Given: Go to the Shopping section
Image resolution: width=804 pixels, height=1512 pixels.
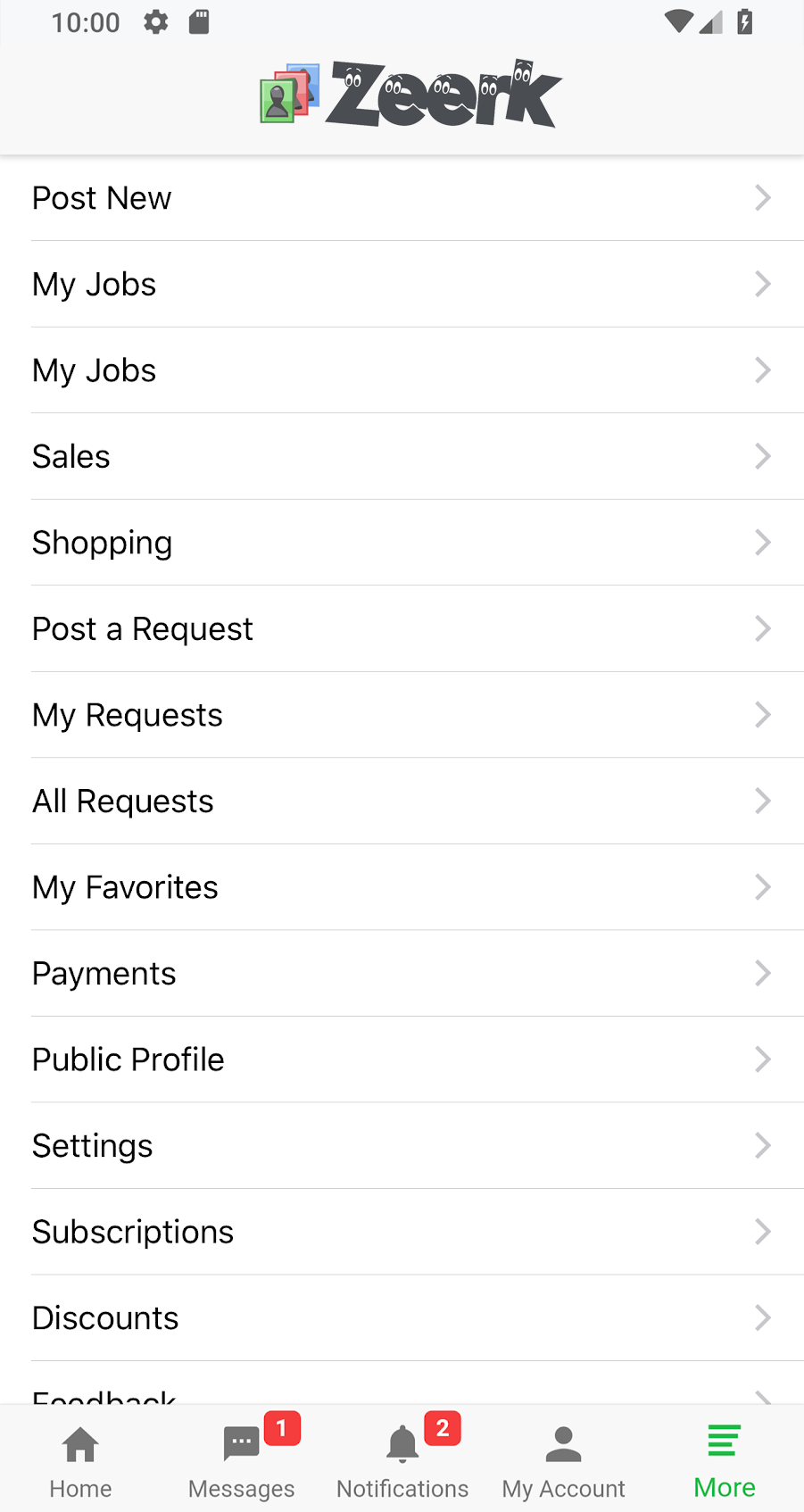Looking at the screenshot, I should (x=402, y=543).
